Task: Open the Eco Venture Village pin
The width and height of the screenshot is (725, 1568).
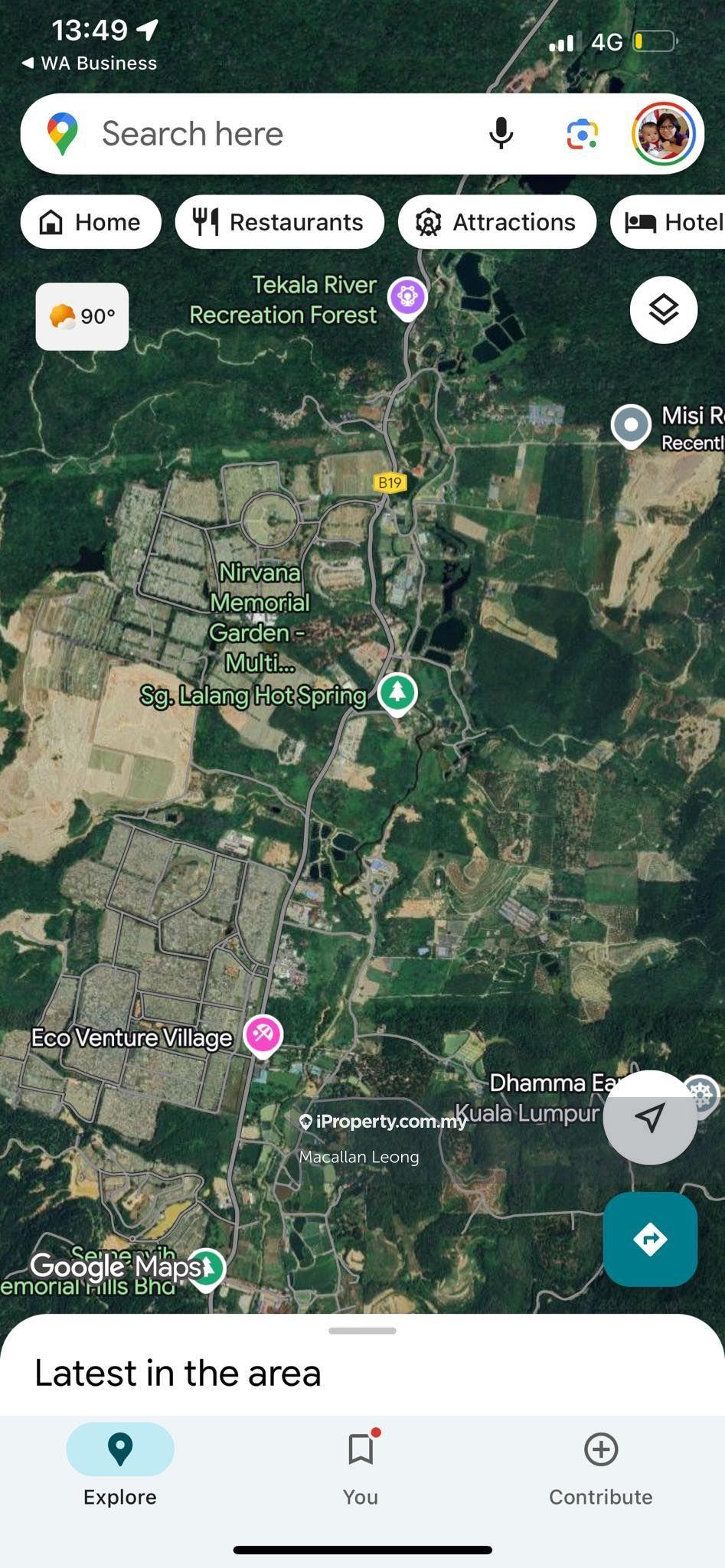Action: click(x=263, y=1035)
